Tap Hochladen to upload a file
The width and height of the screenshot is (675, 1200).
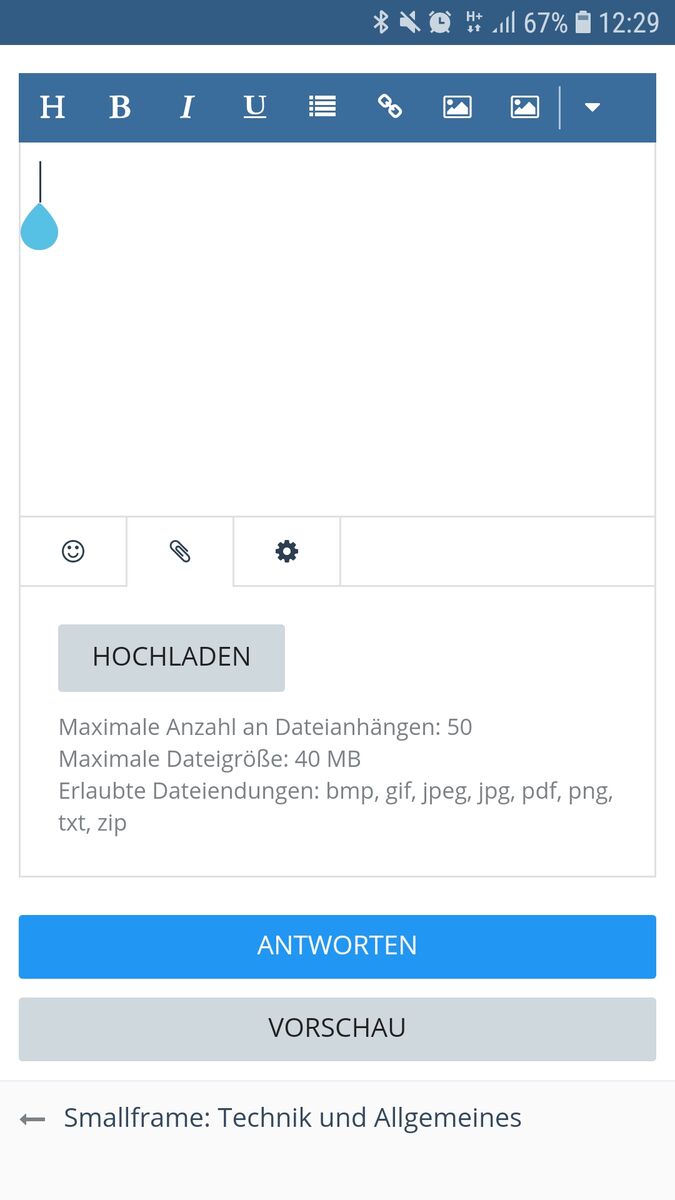click(171, 657)
